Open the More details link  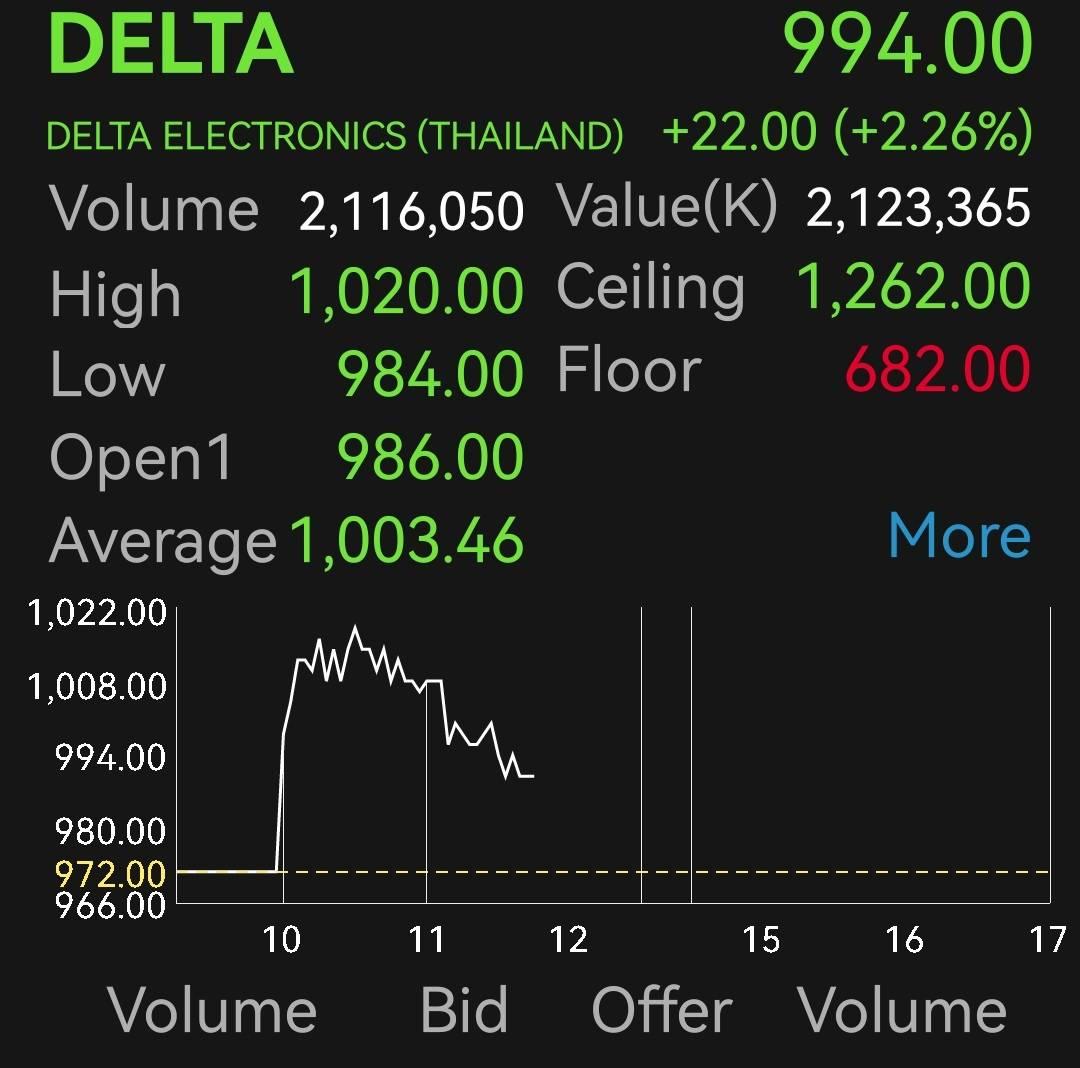pyautogui.click(x=958, y=536)
